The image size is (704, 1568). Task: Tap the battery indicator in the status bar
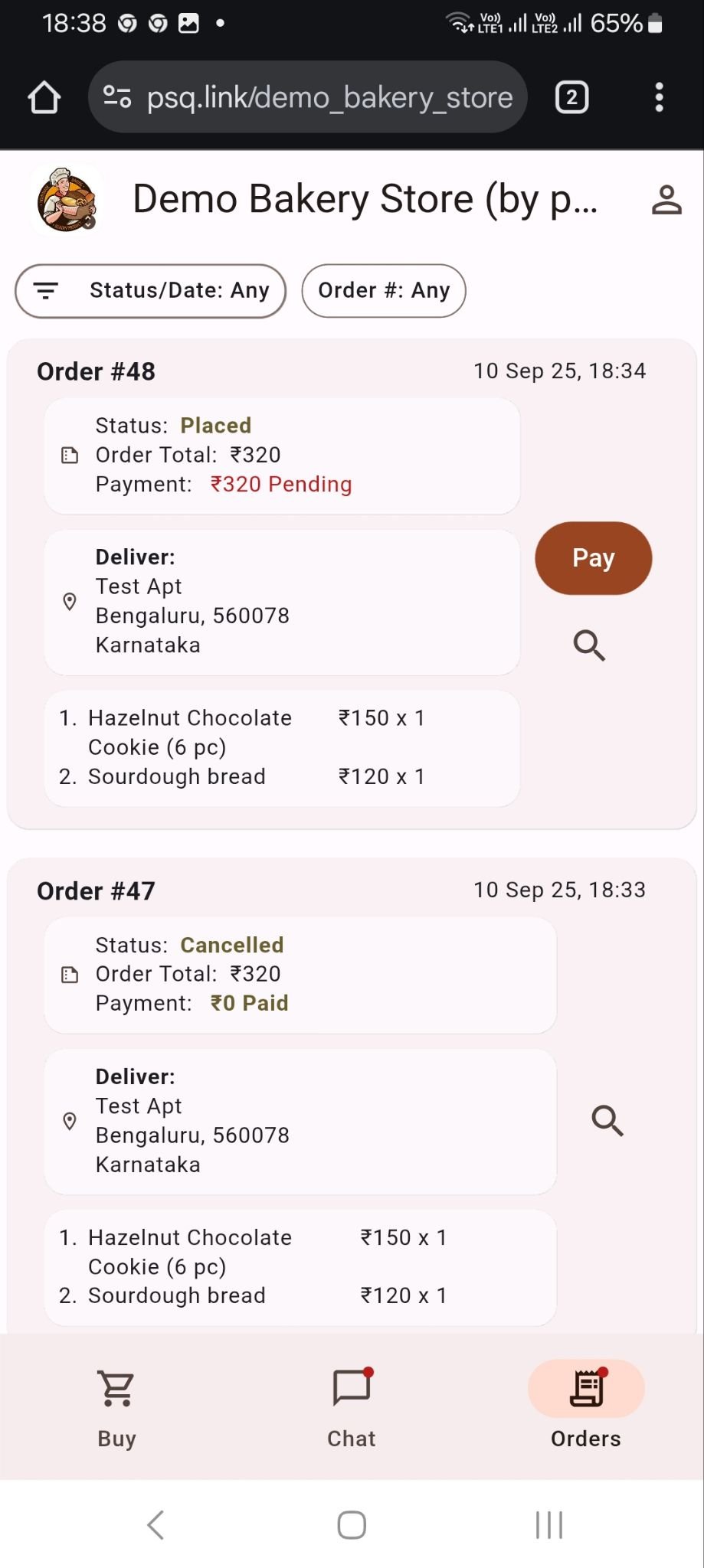tap(655, 23)
